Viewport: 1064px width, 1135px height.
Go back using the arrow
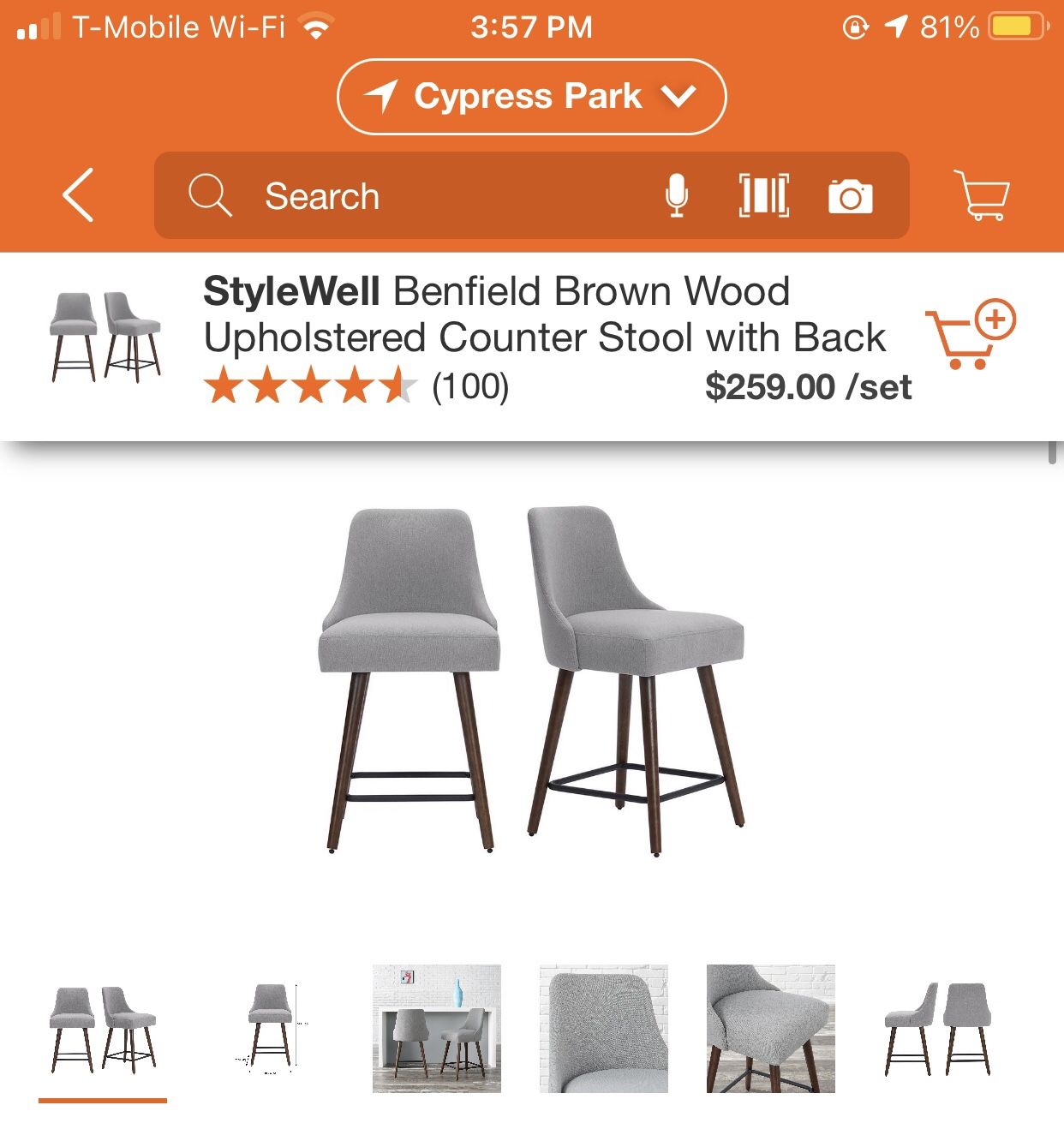pos(78,195)
